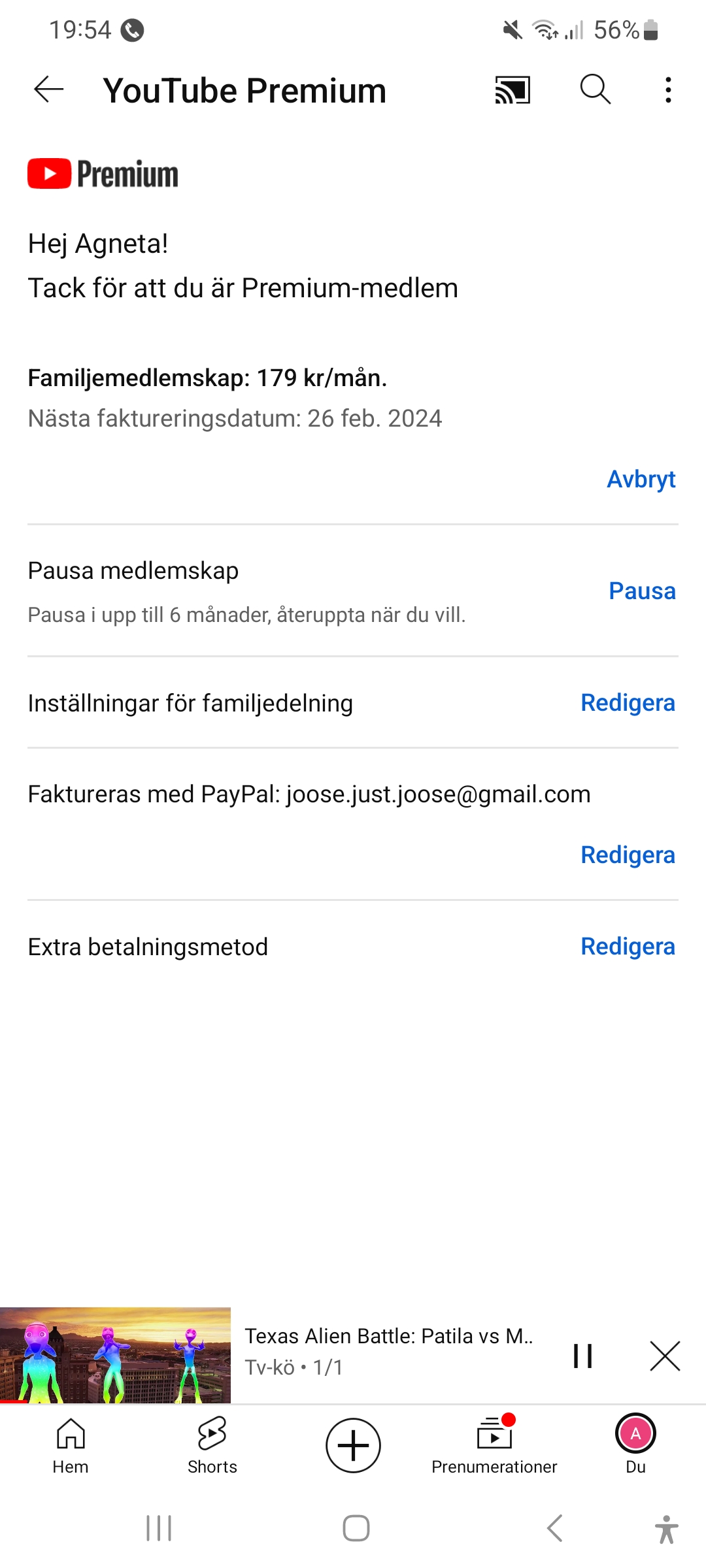Edit Inställningar för familjedelning

pyautogui.click(x=628, y=703)
